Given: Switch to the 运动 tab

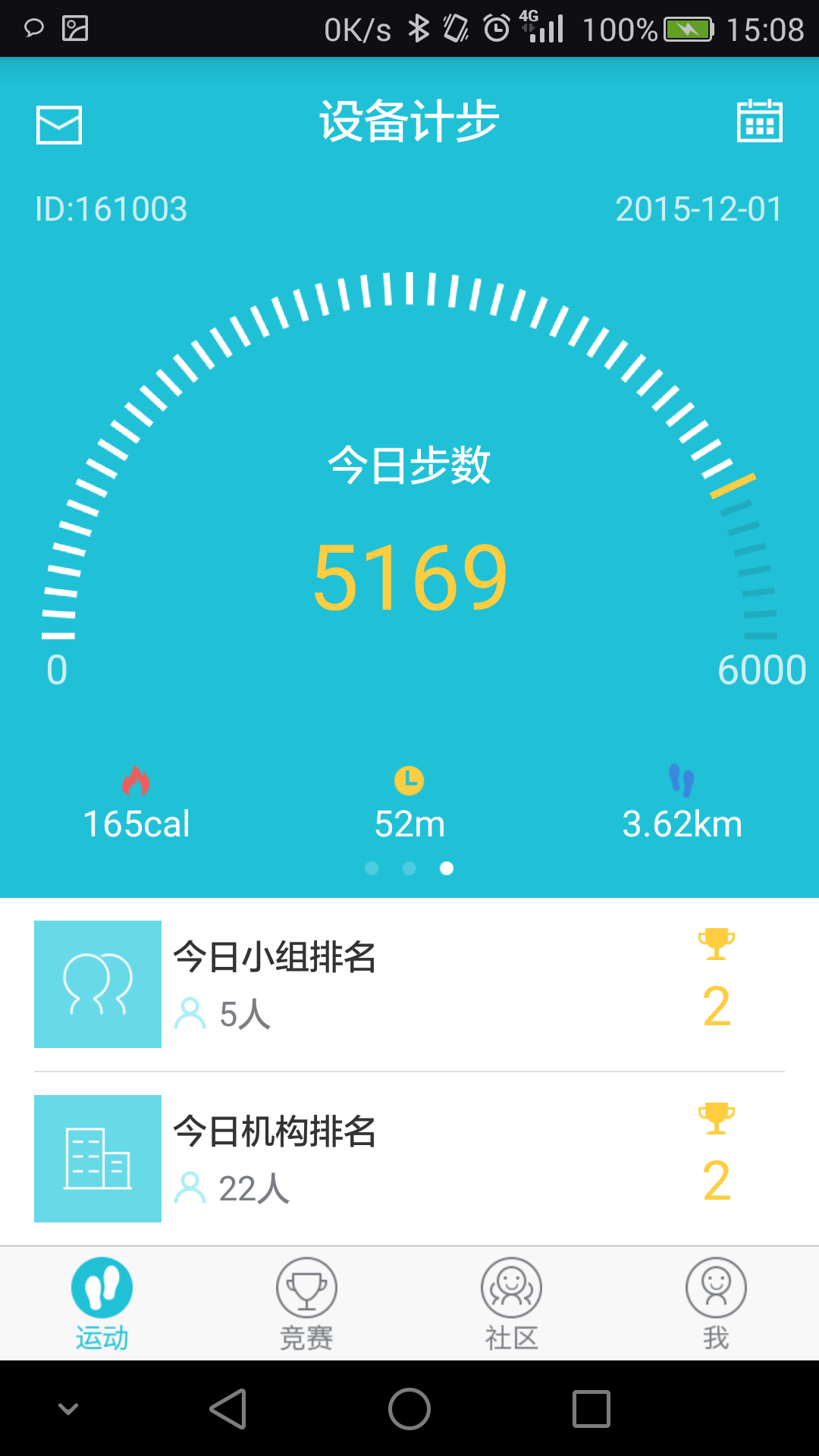Looking at the screenshot, I should coord(102,1303).
